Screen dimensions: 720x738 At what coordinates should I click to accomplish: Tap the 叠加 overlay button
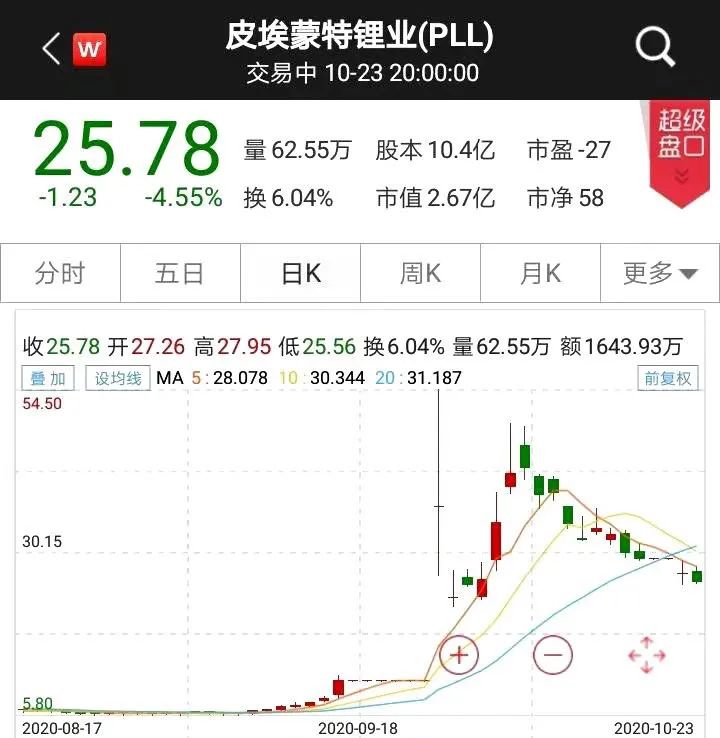pos(48,379)
